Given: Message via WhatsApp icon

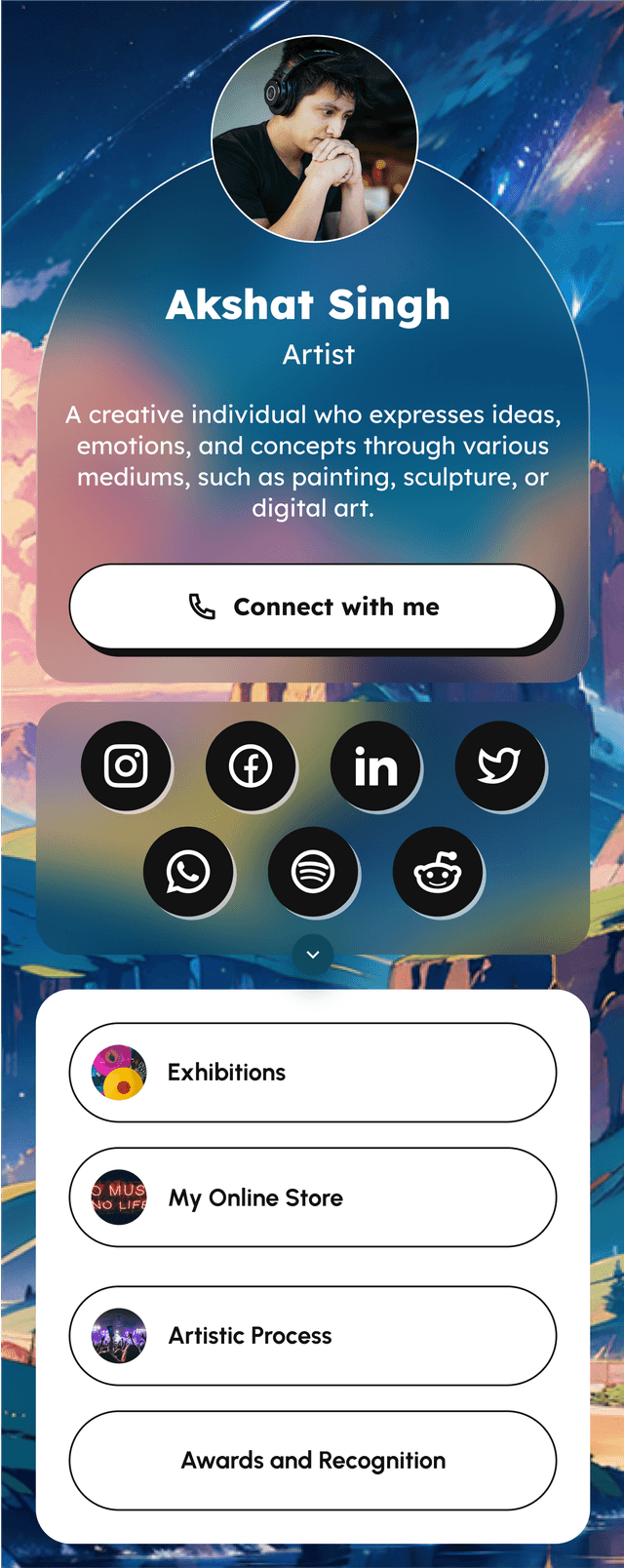Looking at the screenshot, I should click(x=188, y=872).
